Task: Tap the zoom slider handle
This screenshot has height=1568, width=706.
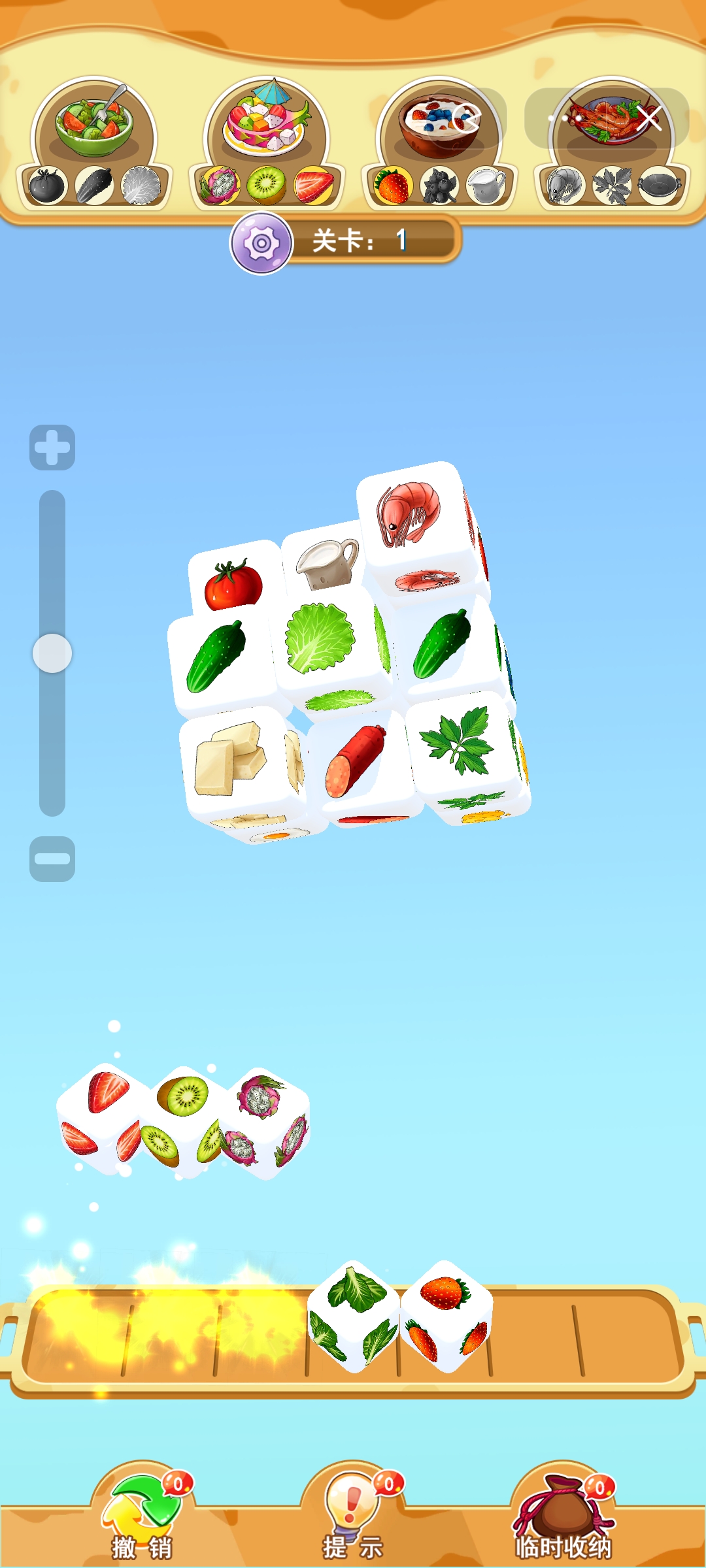Action: tap(52, 653)
